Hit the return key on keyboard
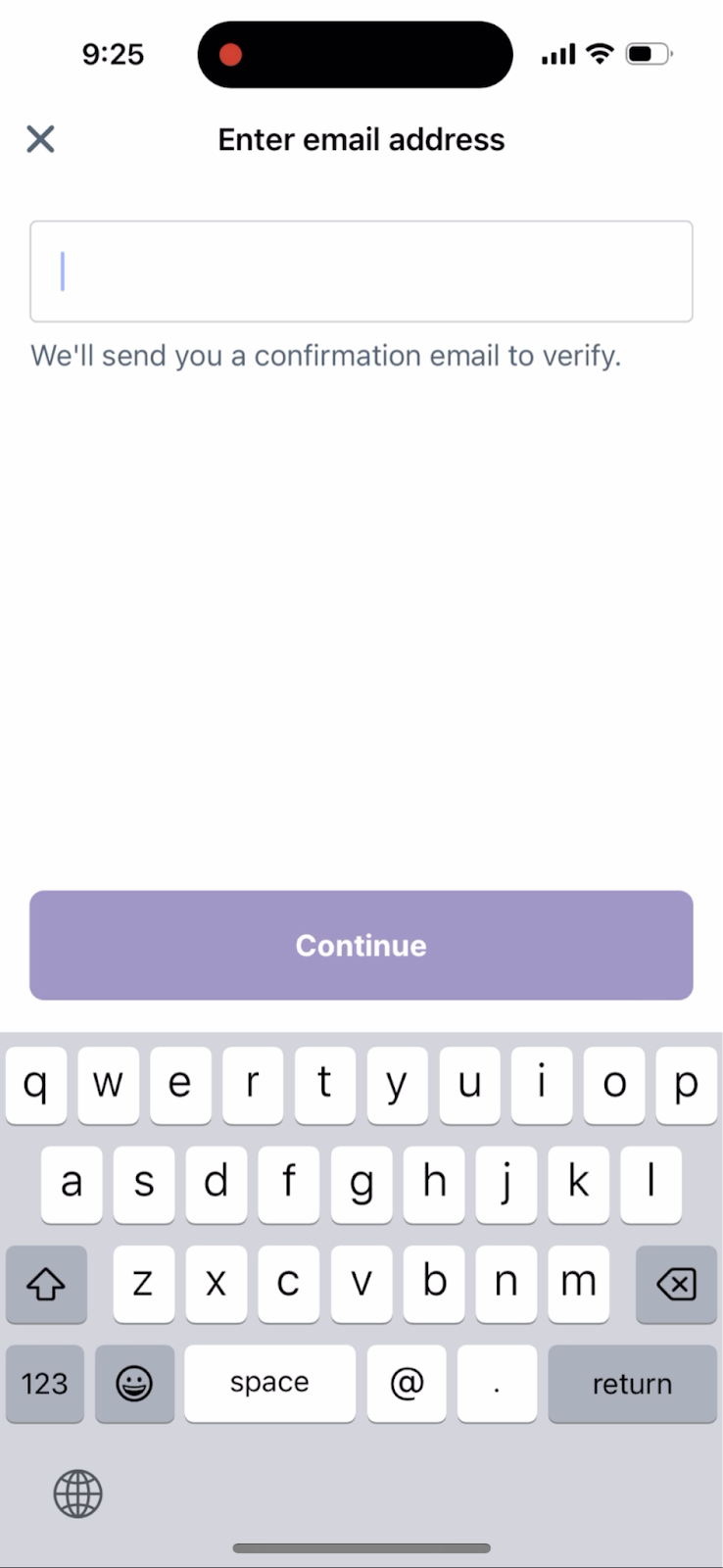The image size is (723, 1568). tap(632, 1383)
